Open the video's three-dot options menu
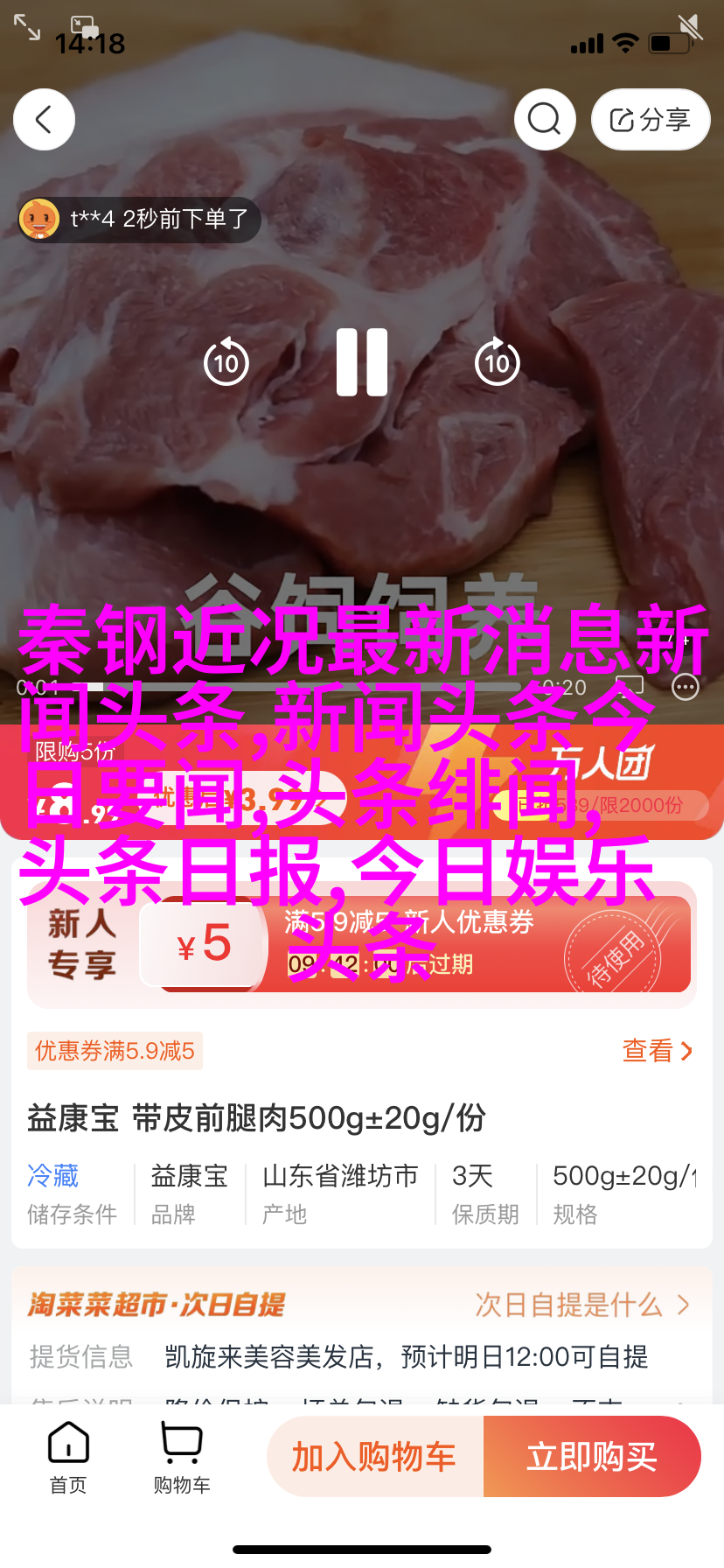This screenshot has height=1568, width=724. coord(685,688)
